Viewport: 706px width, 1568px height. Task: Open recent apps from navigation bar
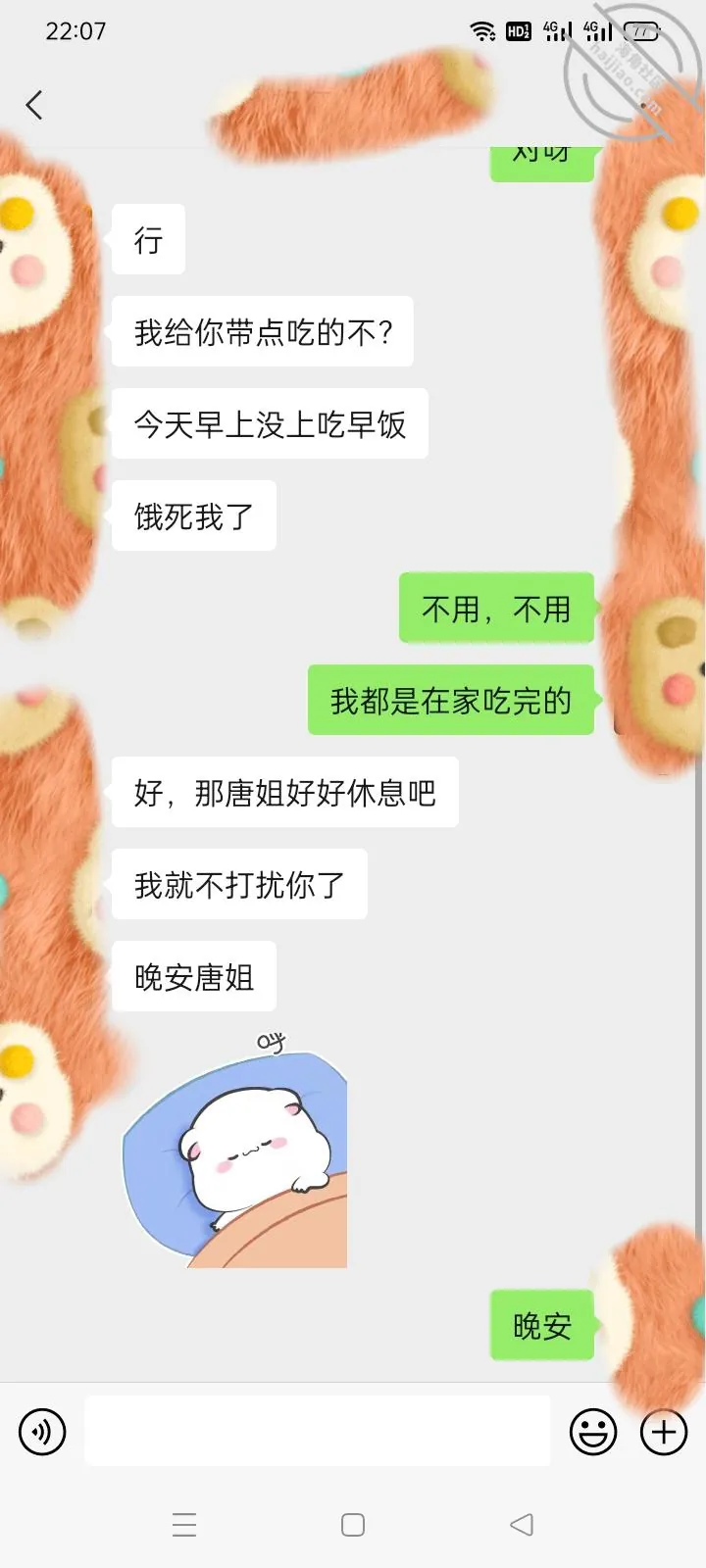[184, 1524]
